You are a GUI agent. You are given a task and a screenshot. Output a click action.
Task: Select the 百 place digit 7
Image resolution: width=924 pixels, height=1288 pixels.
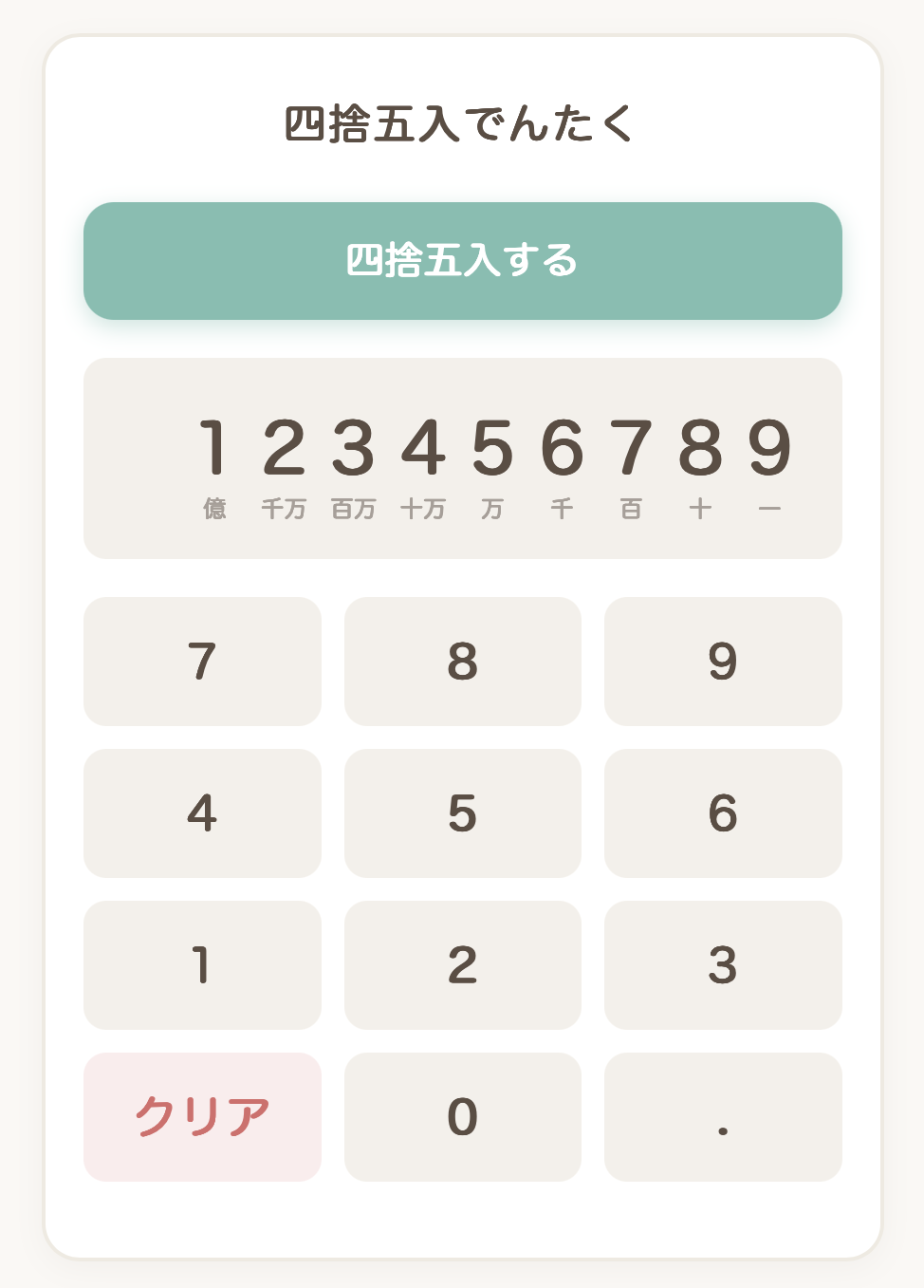coord(631,448)
